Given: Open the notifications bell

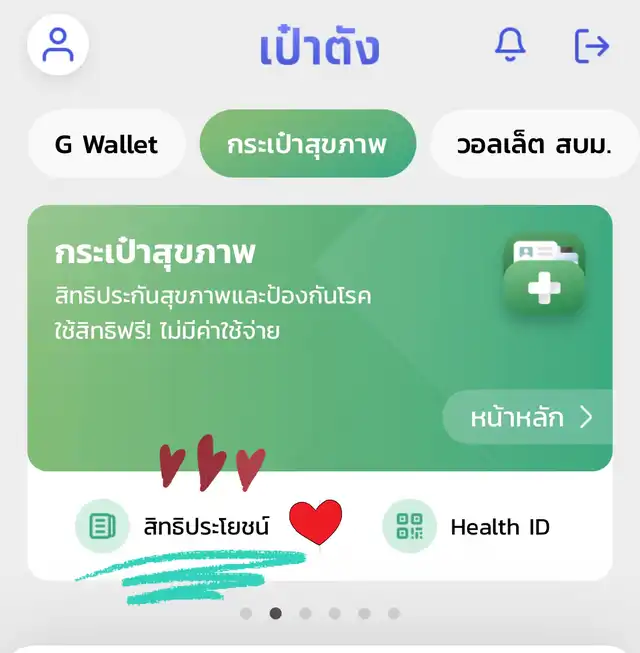Looking at the screenshot, I should click(x=510, y=45).
